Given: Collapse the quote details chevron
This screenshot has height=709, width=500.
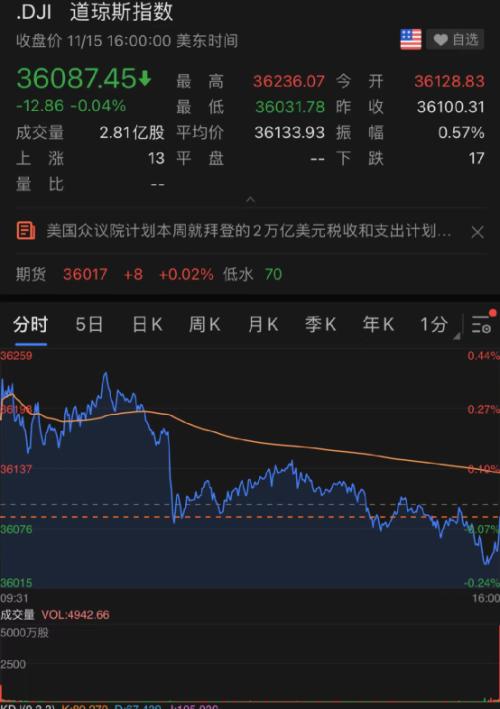Looking at the screenshot, I should pos(250,199).
